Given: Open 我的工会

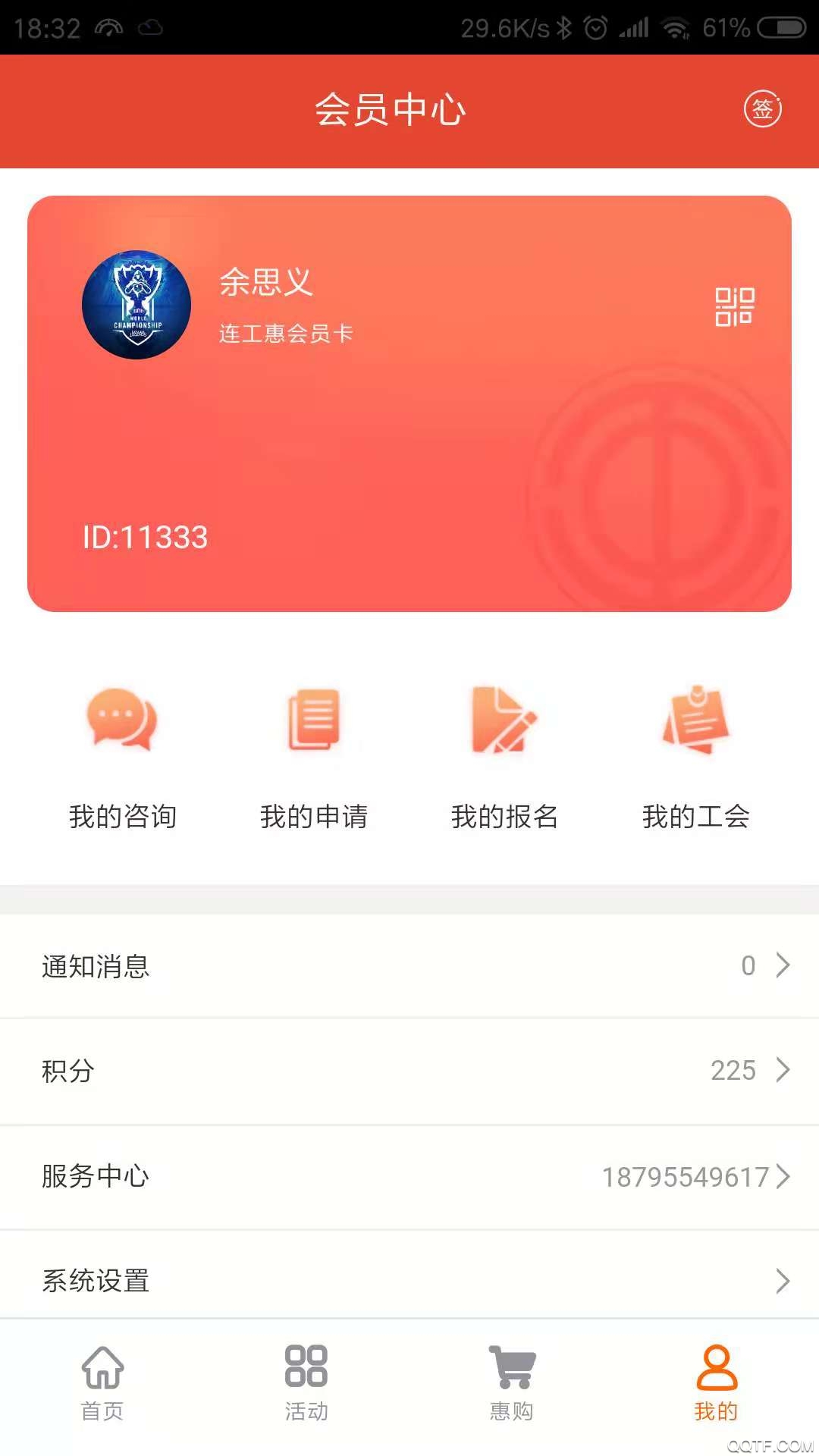Looking at the screenshot, I should coord(695,756).
